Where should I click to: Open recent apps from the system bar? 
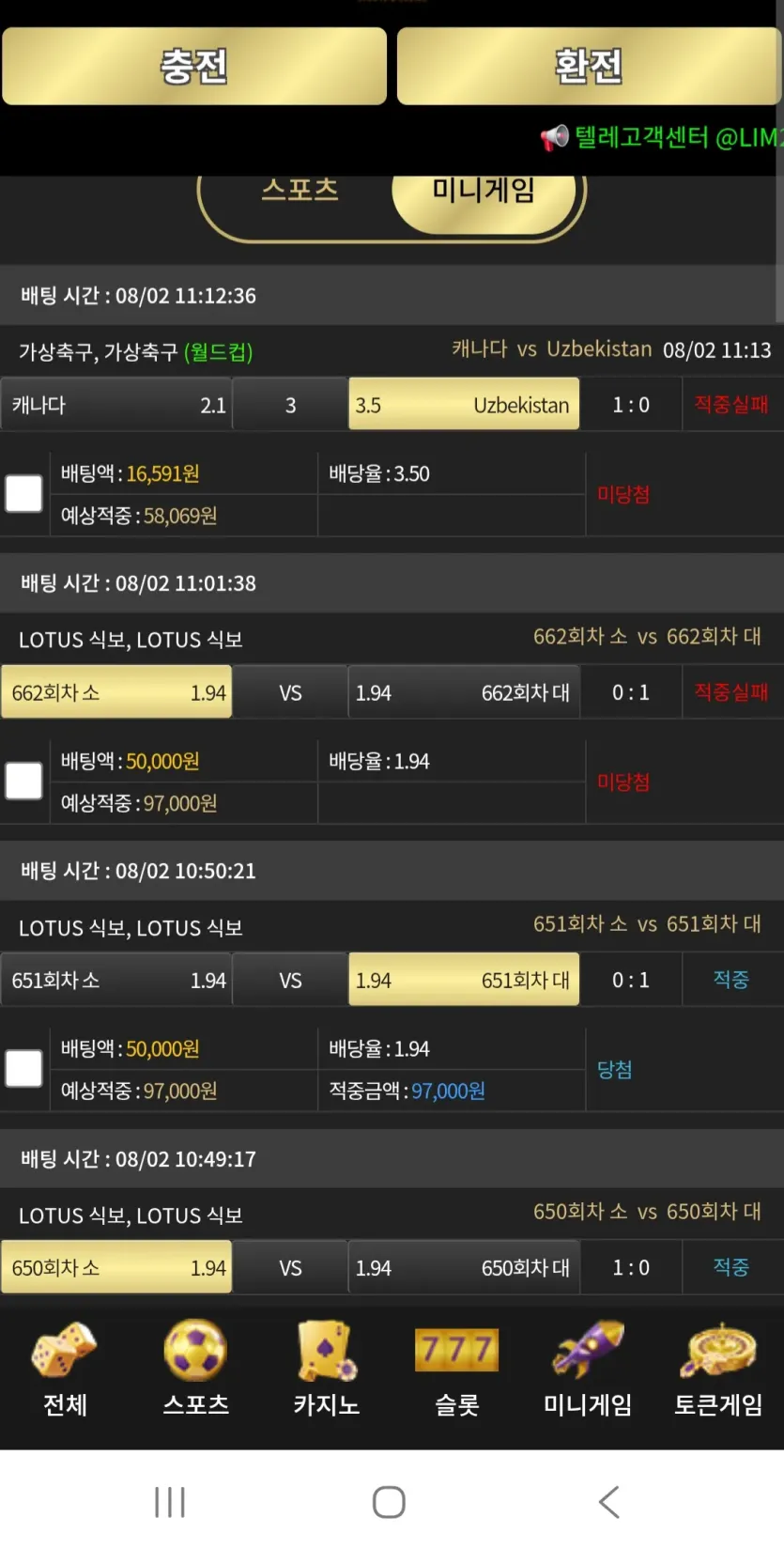tap(170, 1501)
